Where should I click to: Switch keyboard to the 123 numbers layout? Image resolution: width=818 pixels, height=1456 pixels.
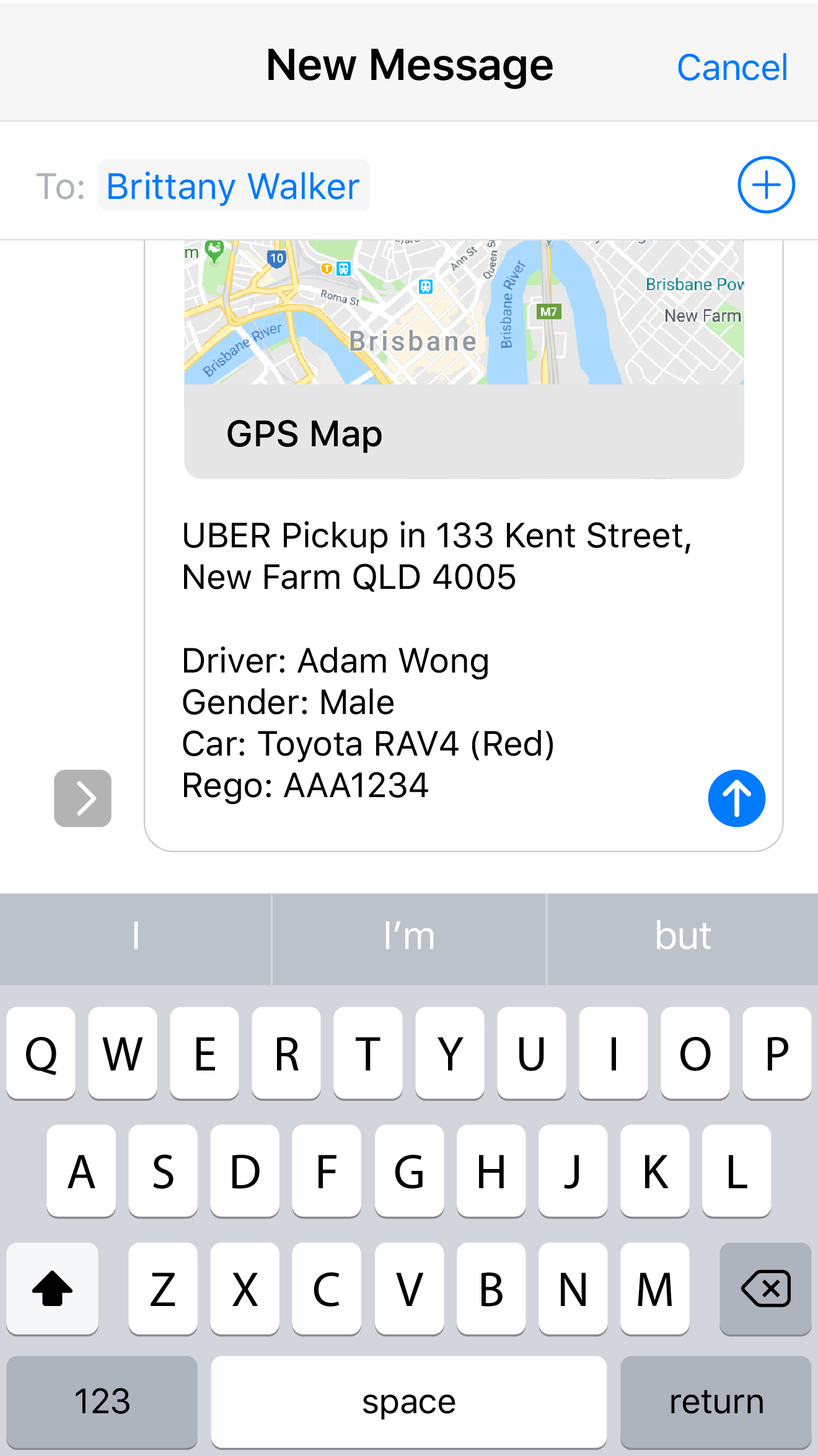pos(102,1402)
